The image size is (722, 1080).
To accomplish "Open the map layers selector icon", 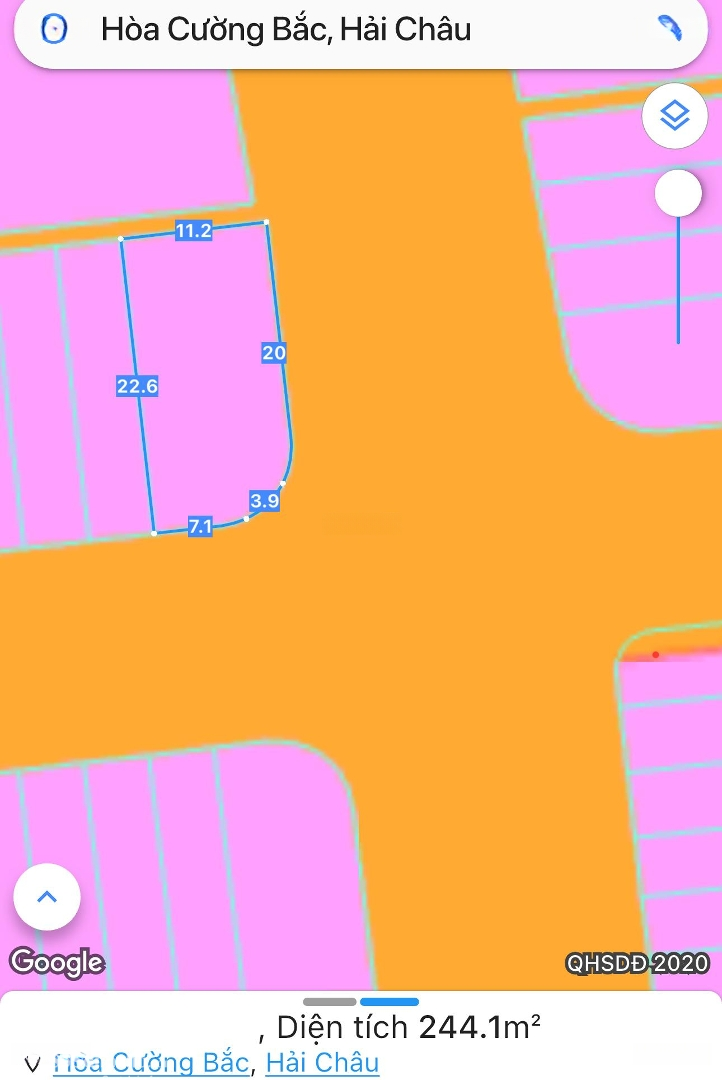I will tap(674, 115).
